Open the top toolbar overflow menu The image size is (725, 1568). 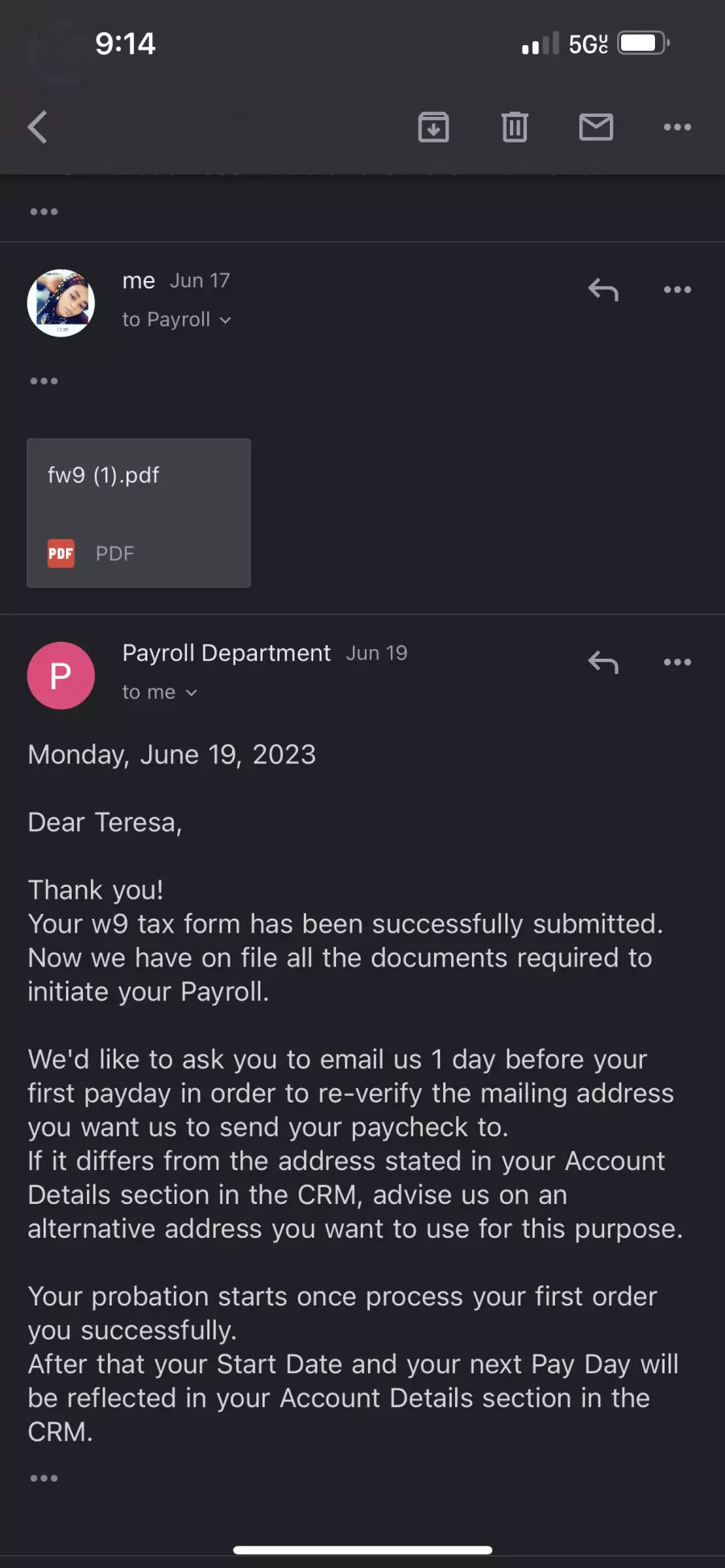pos(677,127)
